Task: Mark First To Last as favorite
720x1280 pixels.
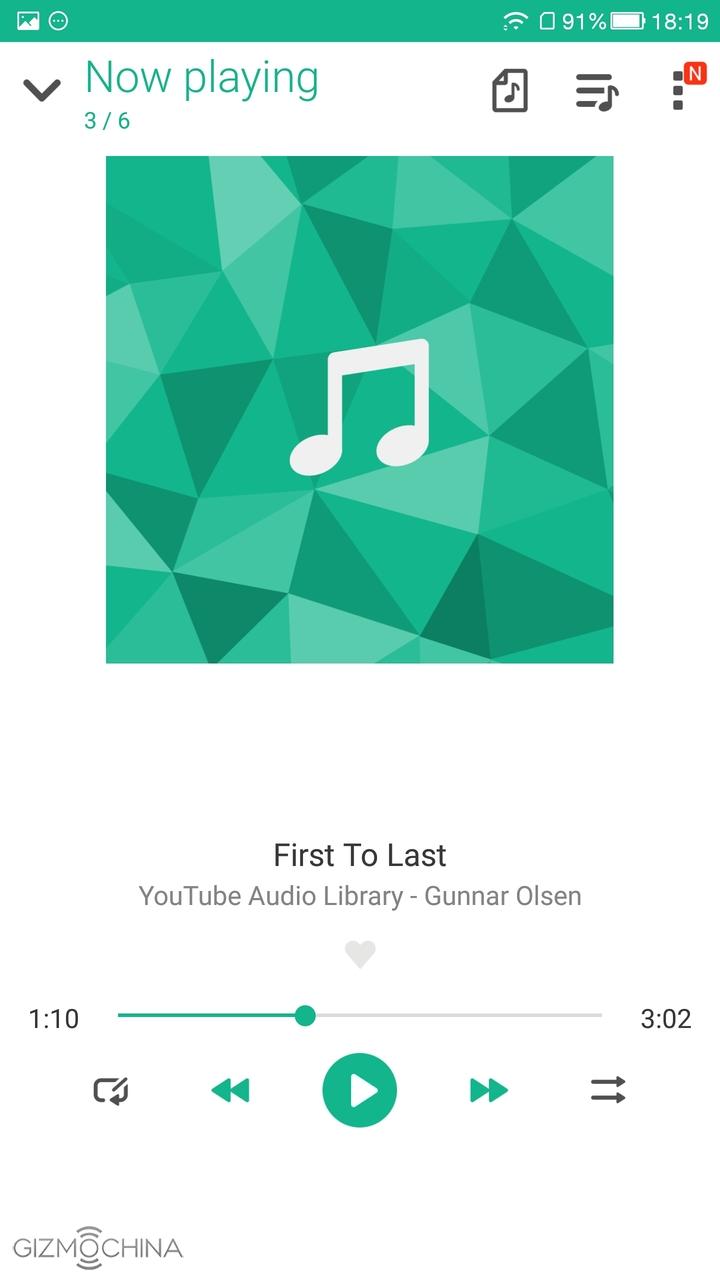Action: click(x=360, y=955)
